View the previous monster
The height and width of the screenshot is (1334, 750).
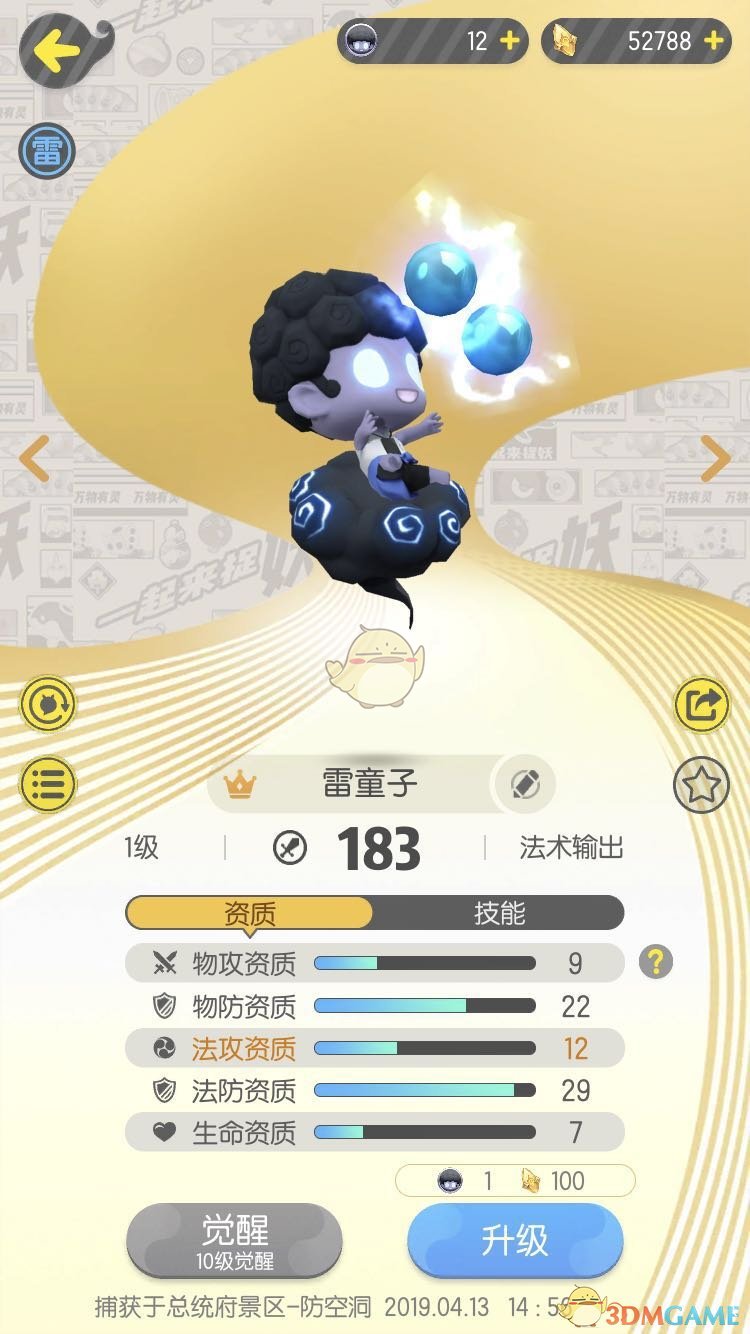(x=34, y=459)
